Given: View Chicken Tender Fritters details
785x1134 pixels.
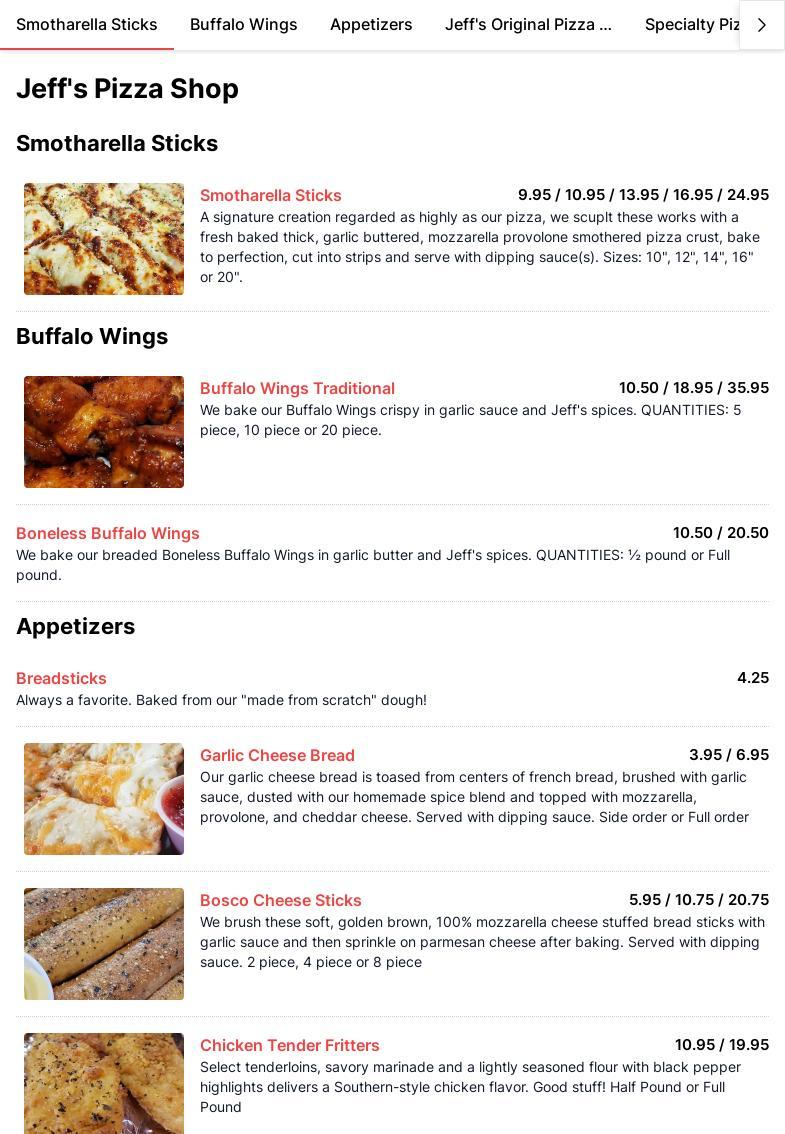Looking at the screenshot, I should (290, 1045).
